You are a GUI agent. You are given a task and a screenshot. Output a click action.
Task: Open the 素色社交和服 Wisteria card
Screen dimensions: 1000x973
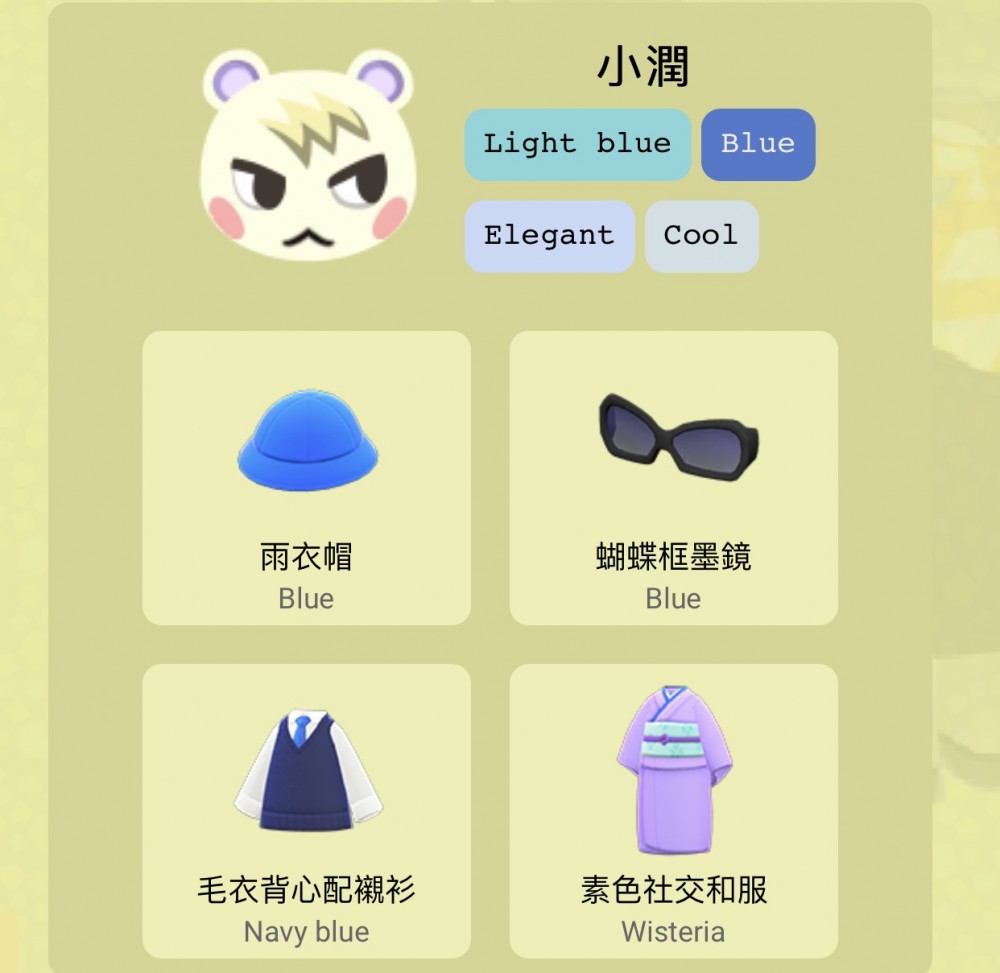[x=673, y=811]
